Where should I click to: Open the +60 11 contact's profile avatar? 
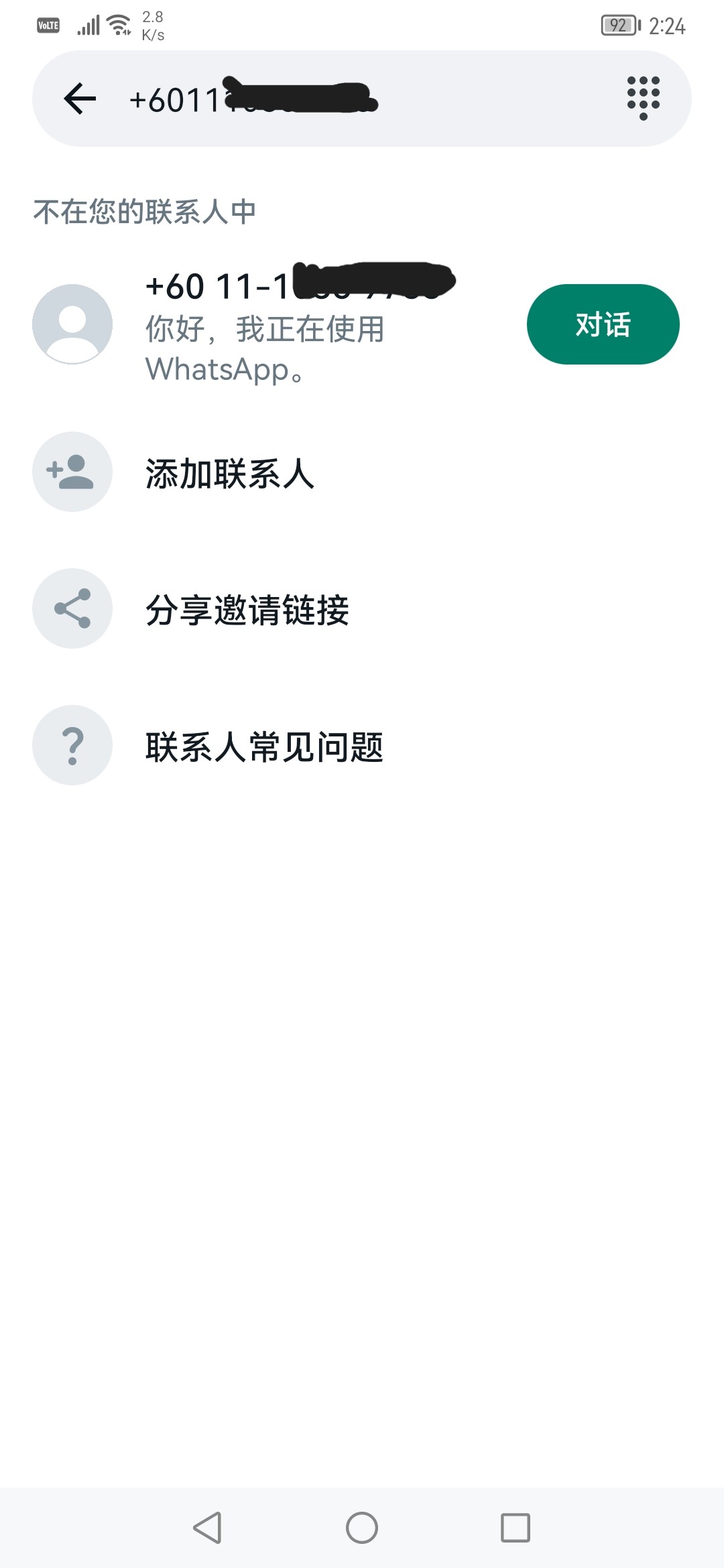pos(72,324)
